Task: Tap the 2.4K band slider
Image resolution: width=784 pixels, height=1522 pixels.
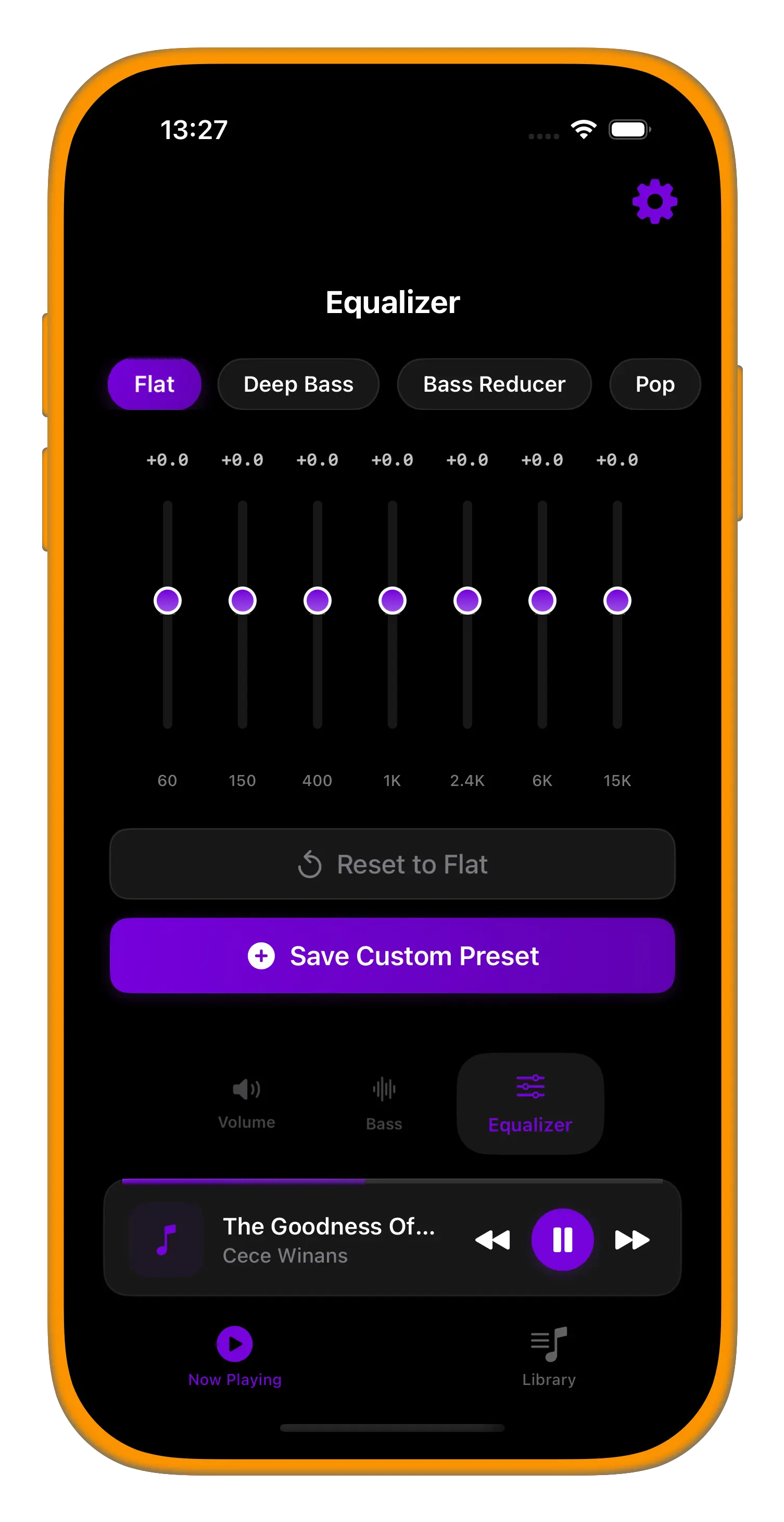Action: [x=467, y=601]
